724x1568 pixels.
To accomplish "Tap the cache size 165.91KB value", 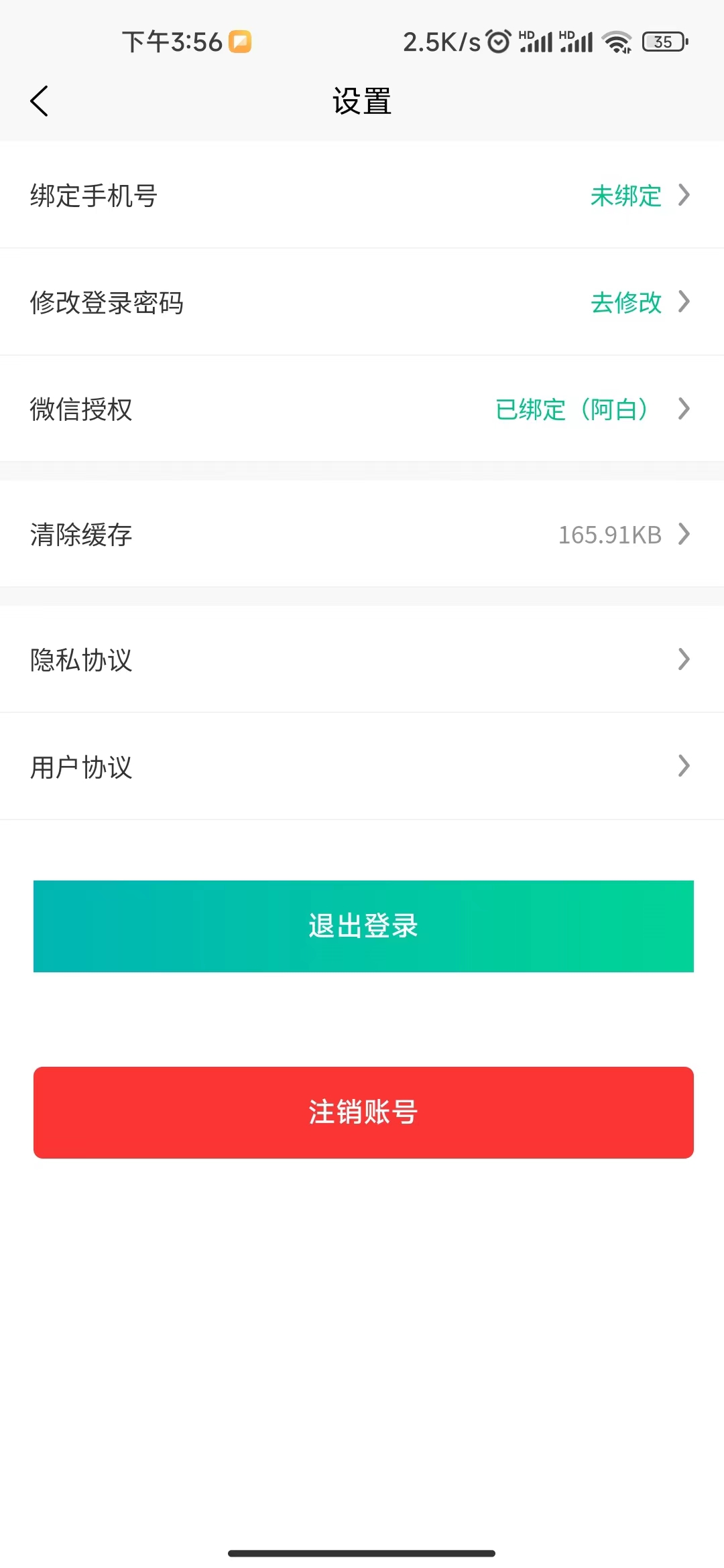I will coord(609,534).
